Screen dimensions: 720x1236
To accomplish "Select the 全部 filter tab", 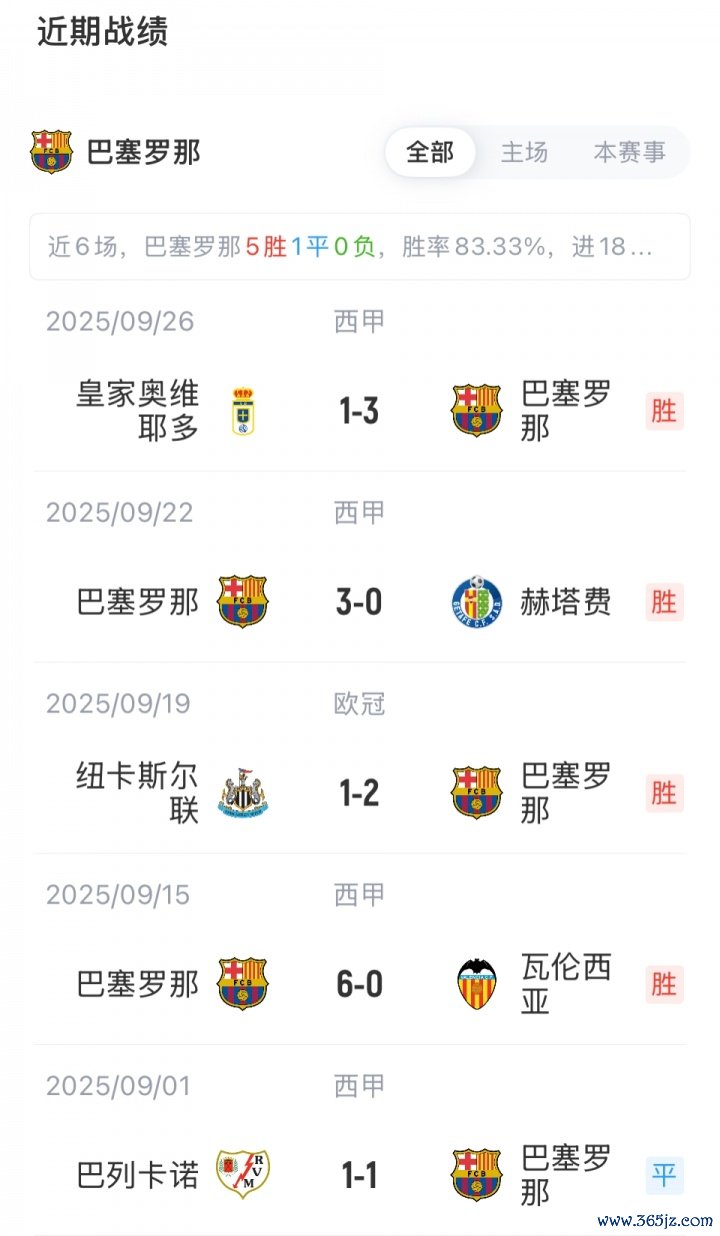I will pyautogui.click(x=430, y=152).
